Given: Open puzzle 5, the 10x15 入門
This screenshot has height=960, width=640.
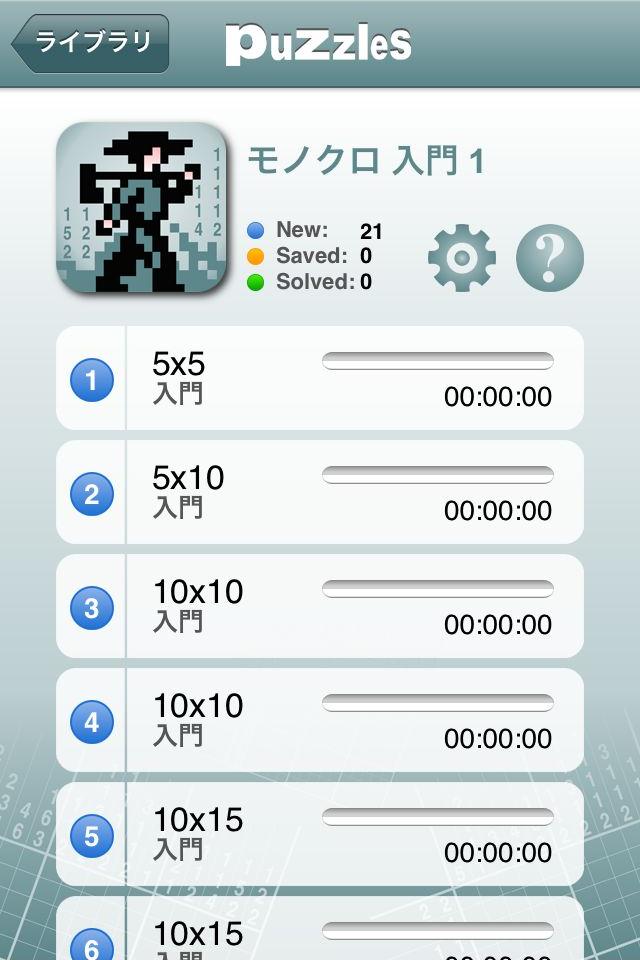Looking at the screenshot, I should coord(320,834).
